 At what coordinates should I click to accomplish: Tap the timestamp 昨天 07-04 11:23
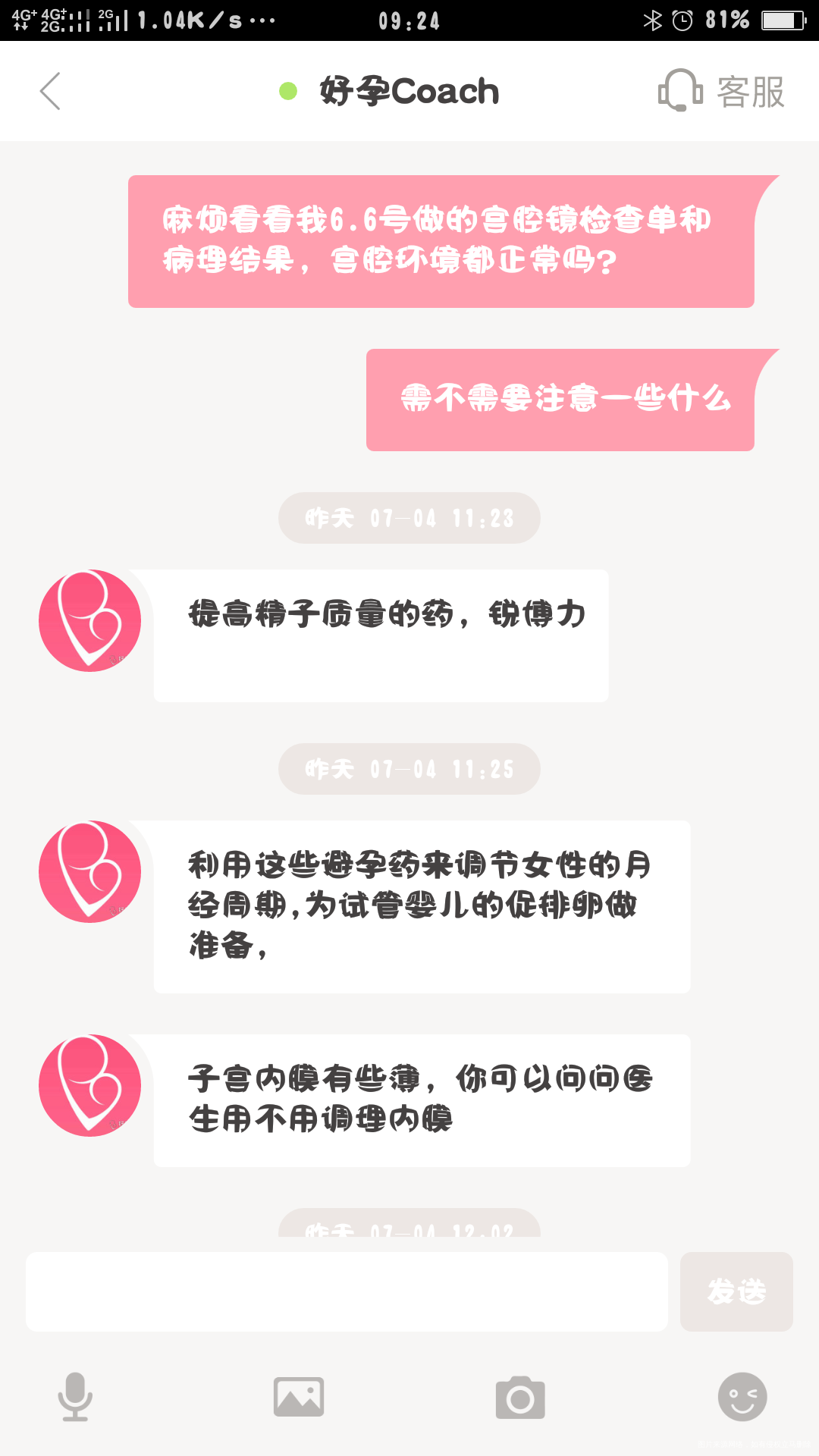tap(408, 518)
